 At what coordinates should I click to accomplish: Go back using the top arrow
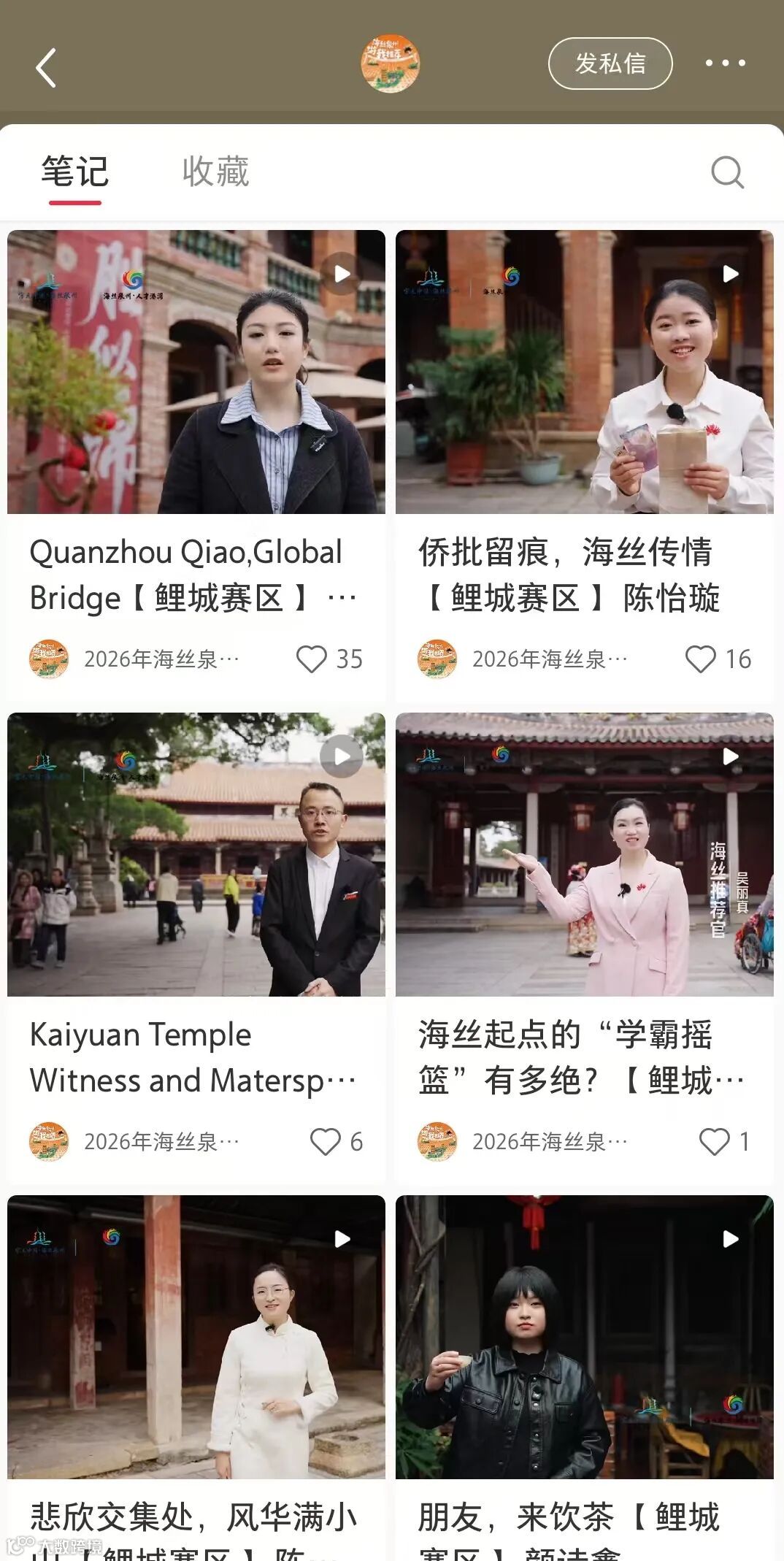(45, 68)
